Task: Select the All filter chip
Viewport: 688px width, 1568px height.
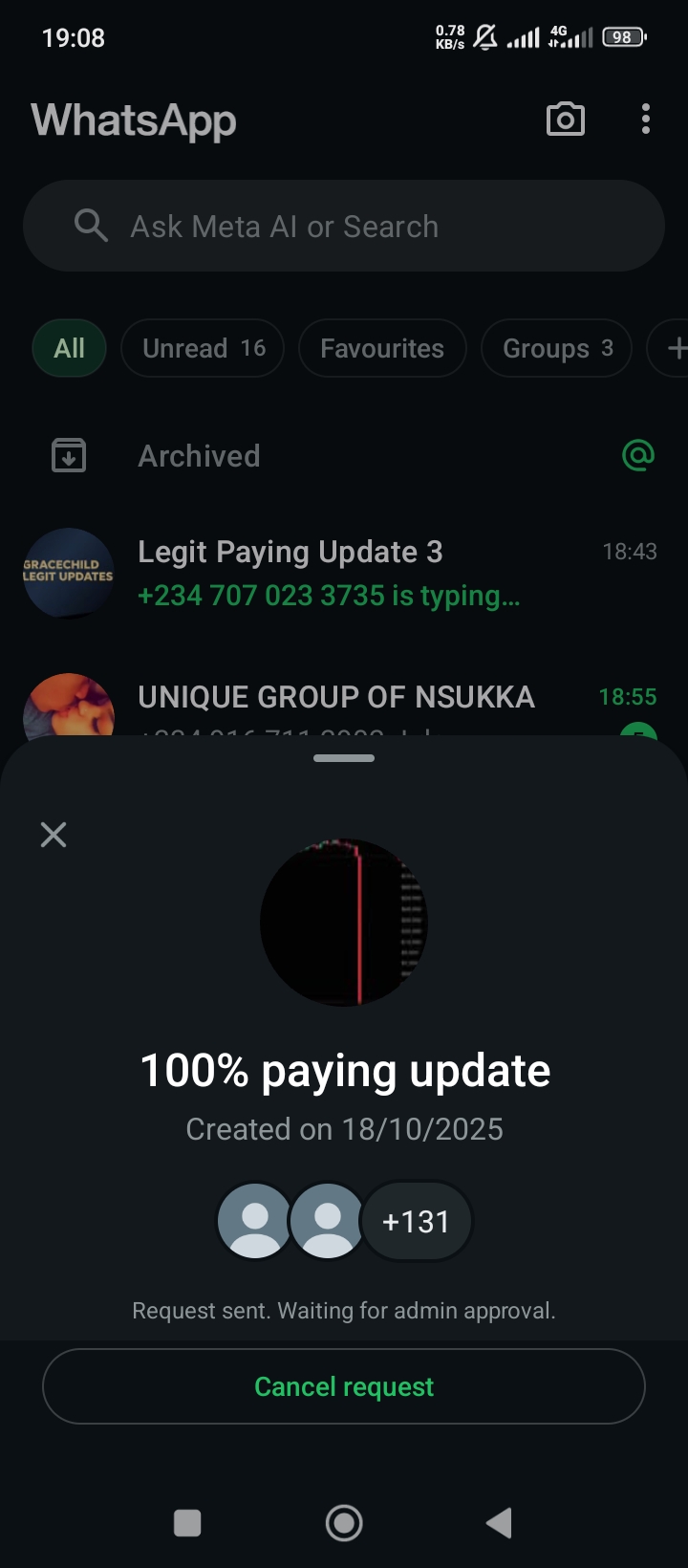Action: [x=69, y=348]
